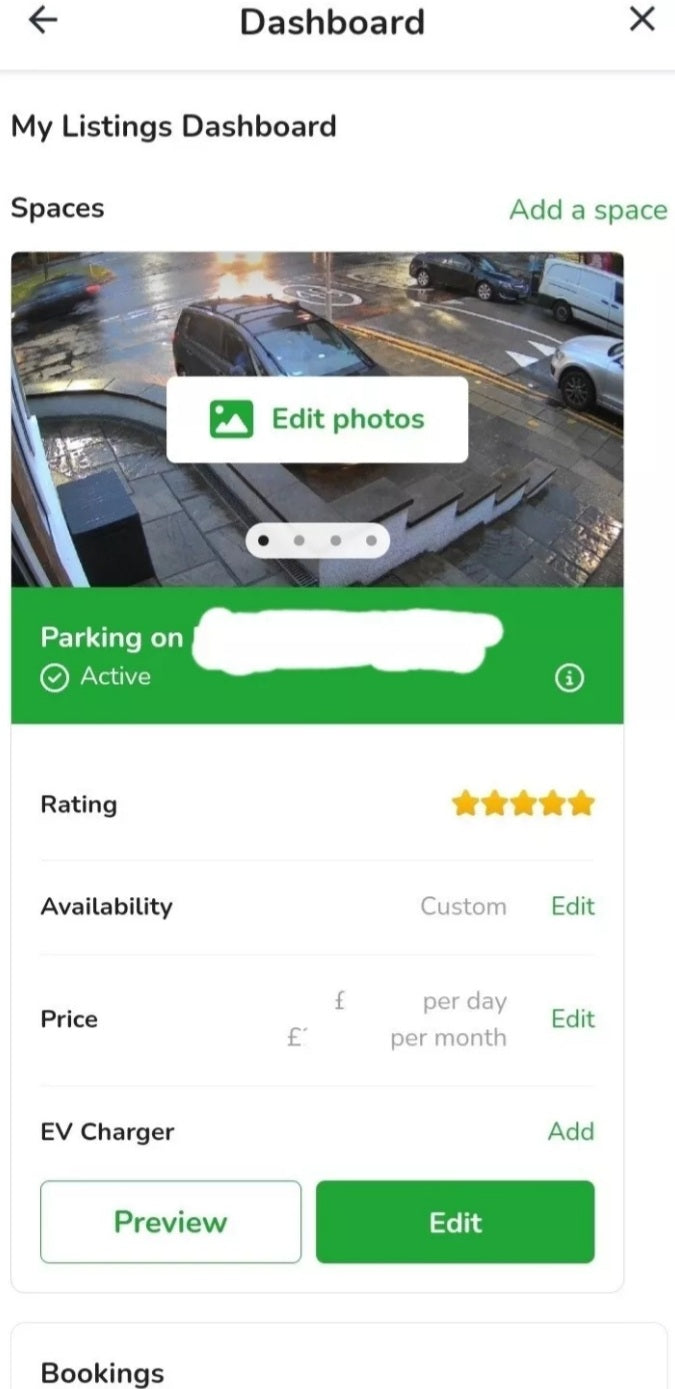Screen dimensions: 675x1389
Task: Edit the Availability setting
Action: [572, 906]
